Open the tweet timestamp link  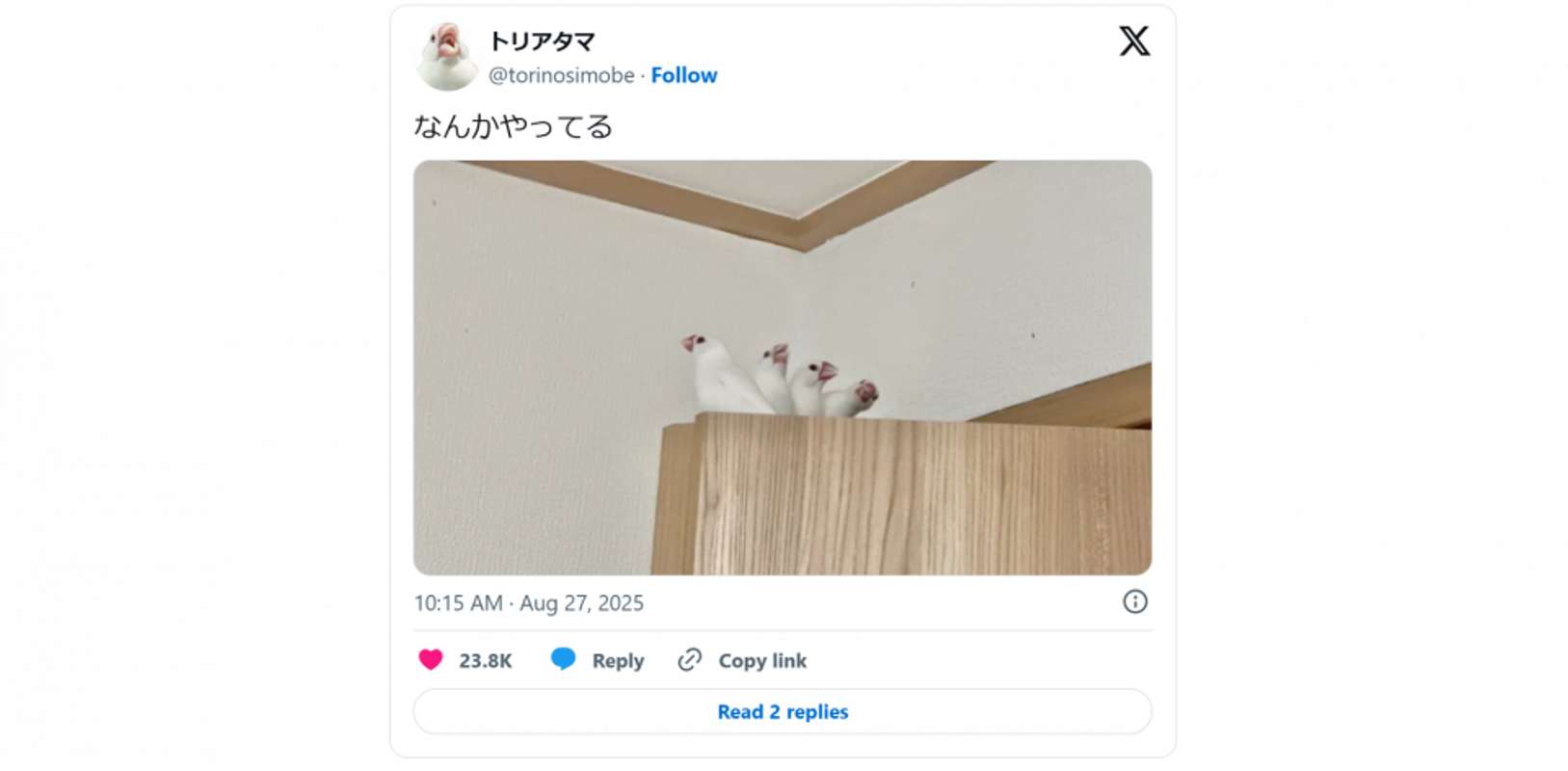click(528, 603)
